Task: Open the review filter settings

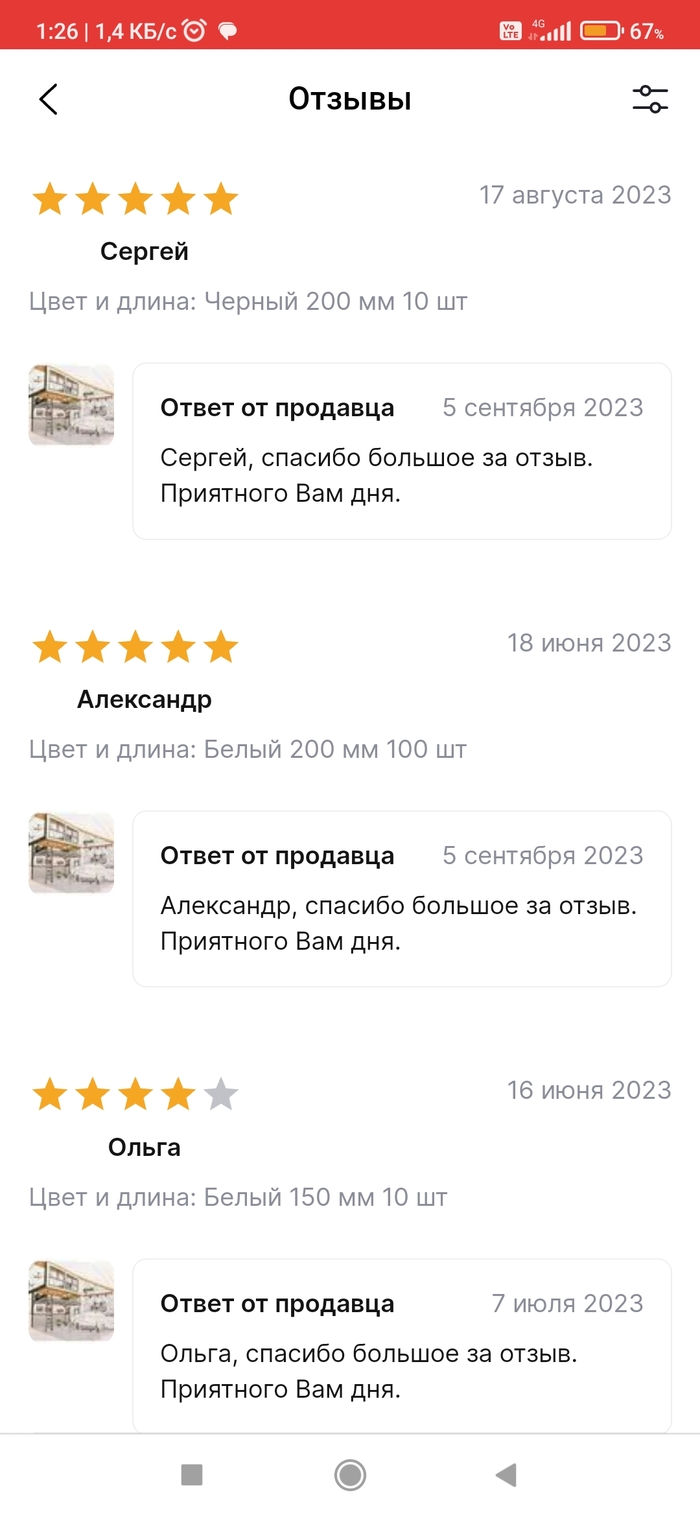Action: (x=650, y=99)
